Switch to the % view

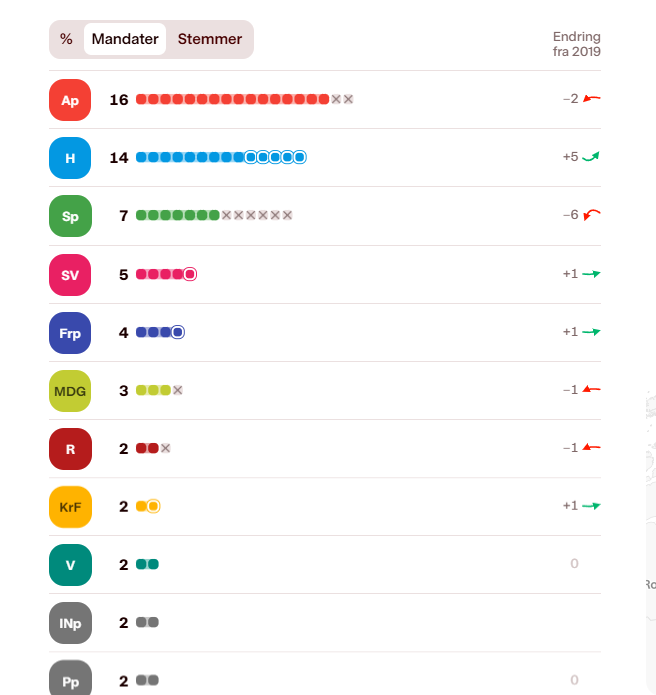click(66, 39)
